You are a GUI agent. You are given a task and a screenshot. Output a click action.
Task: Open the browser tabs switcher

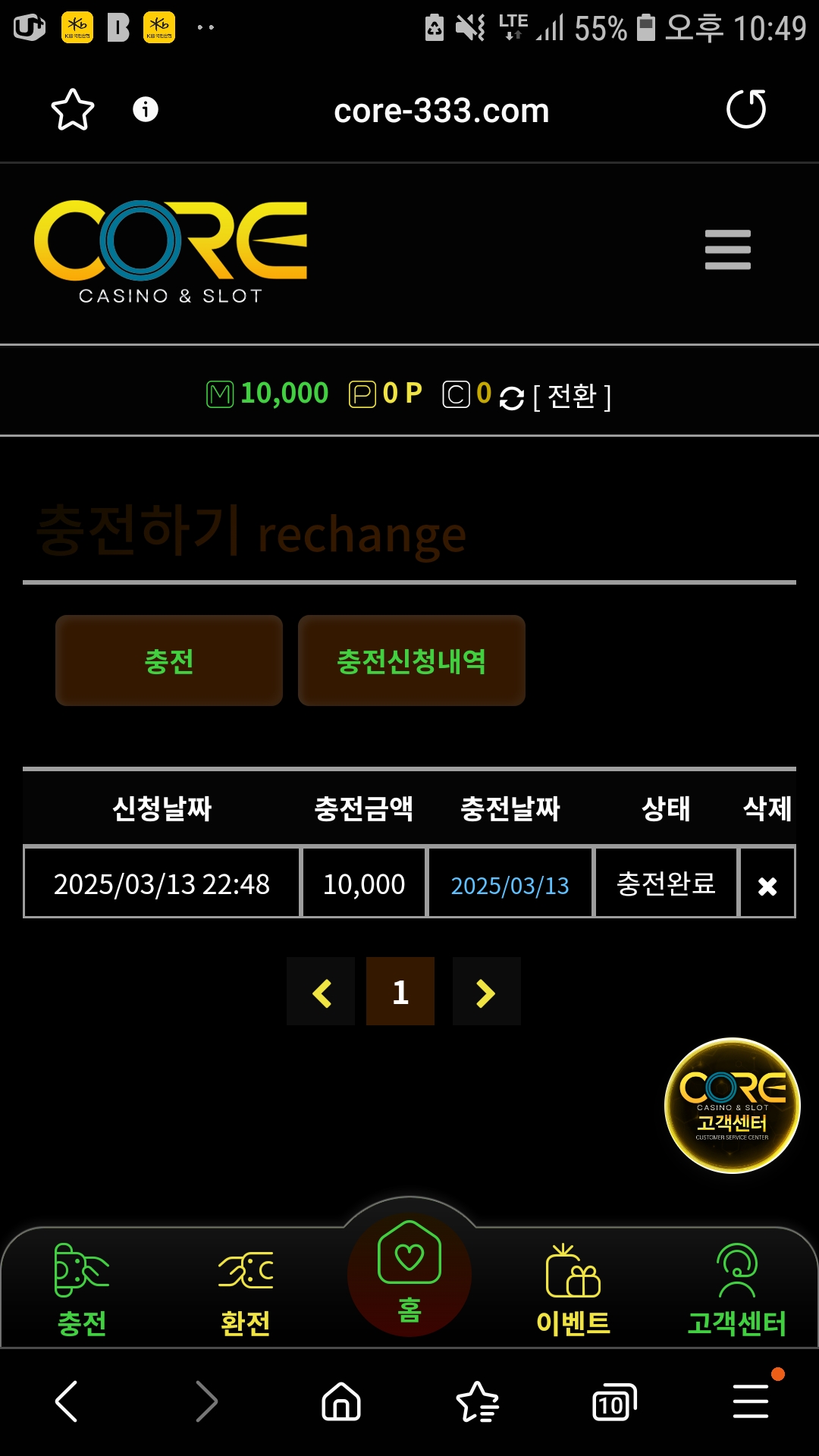pyautogui.click(x=613, y=1401)
